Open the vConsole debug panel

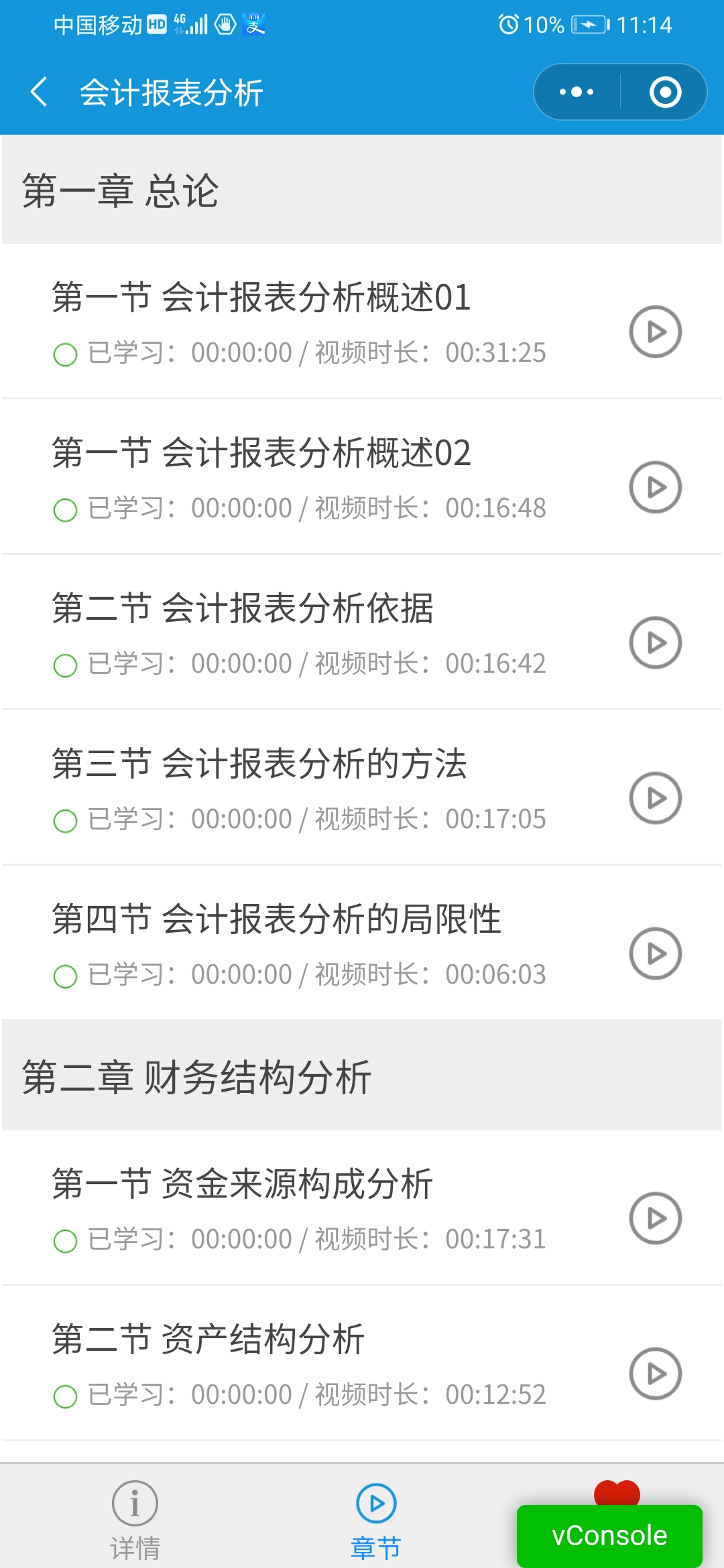click(609, 1535)
